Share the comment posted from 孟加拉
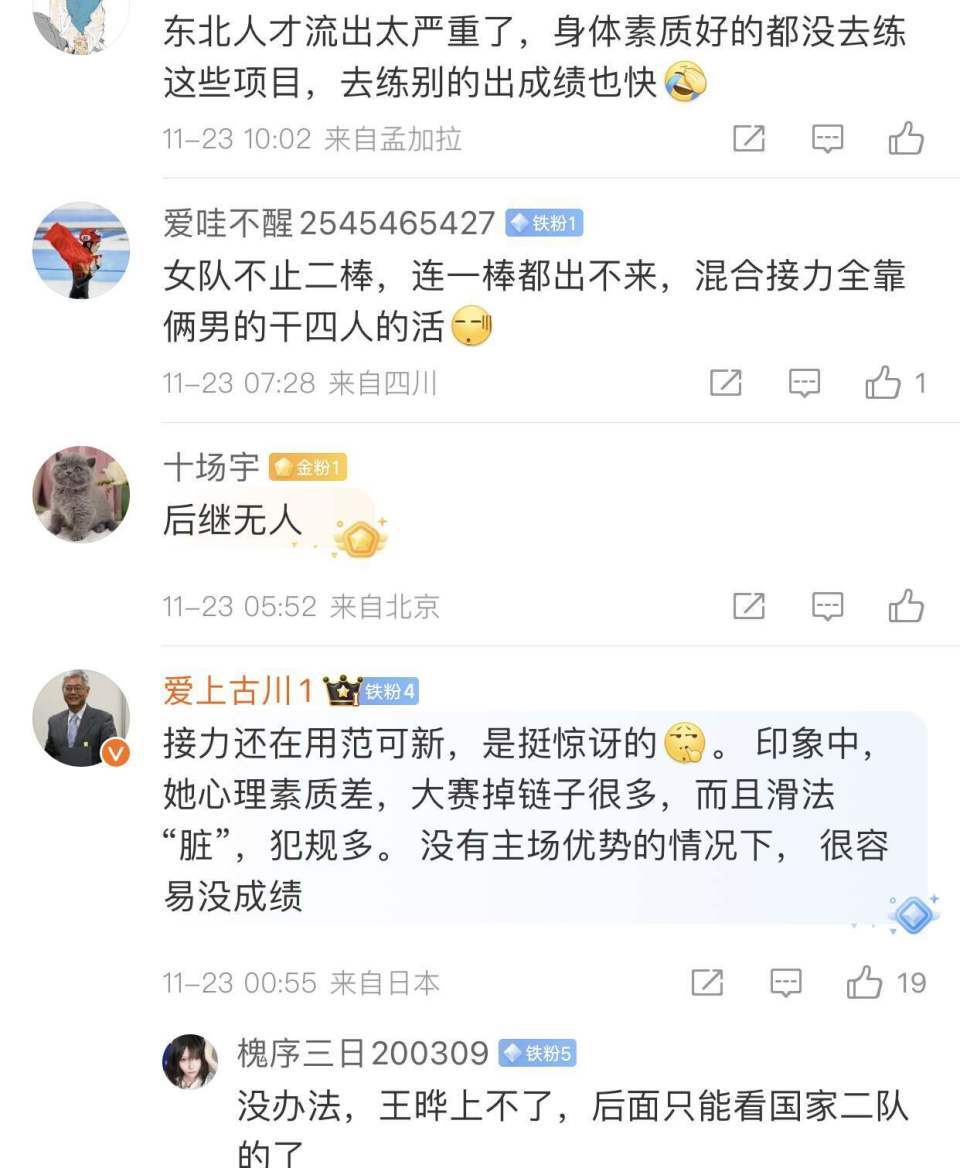Image resolution: width=960 pixels, height=1168 pixels. [749, 138]
